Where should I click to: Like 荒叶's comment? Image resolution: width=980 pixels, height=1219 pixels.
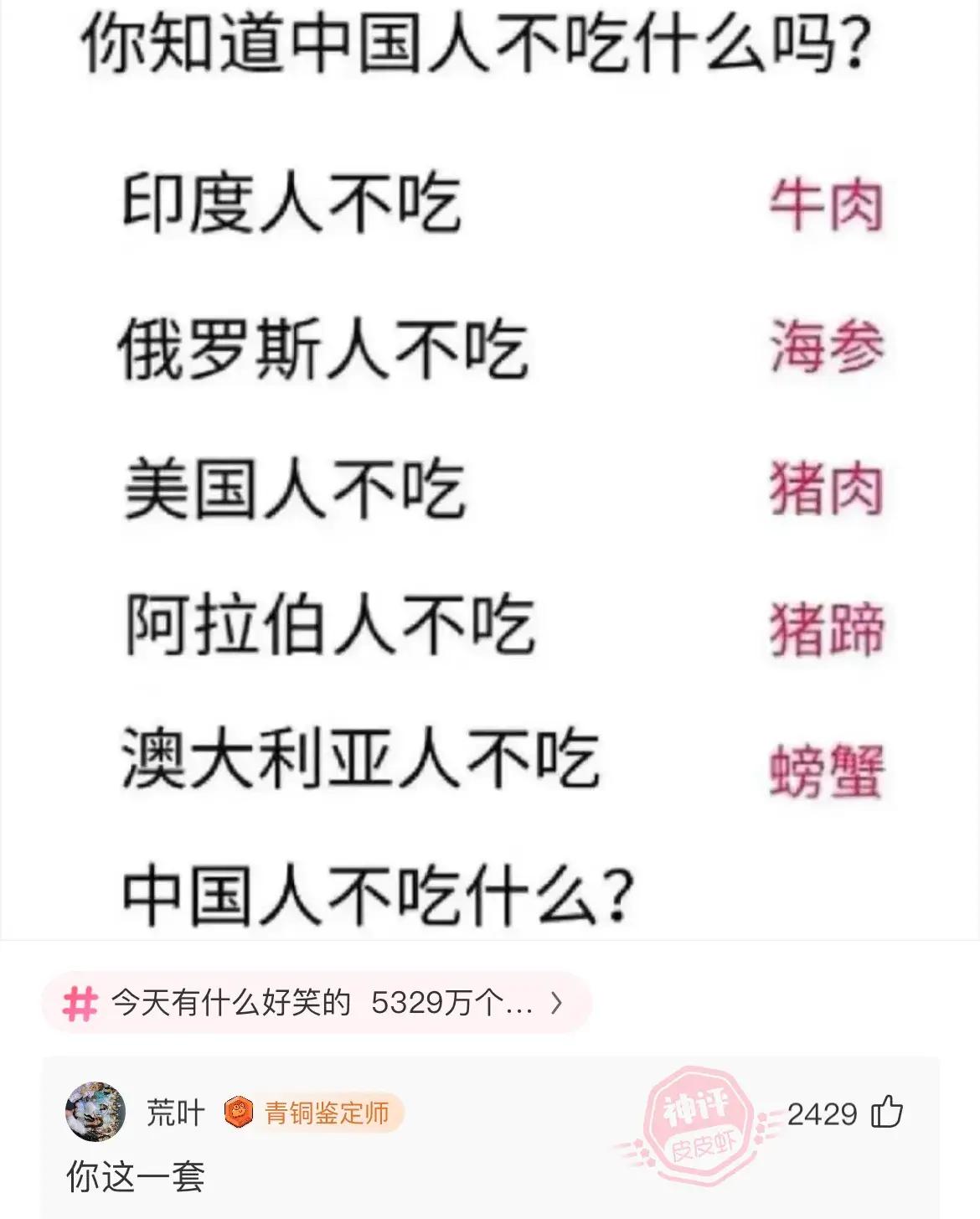pyautogui.click(x=887, y=1113)
